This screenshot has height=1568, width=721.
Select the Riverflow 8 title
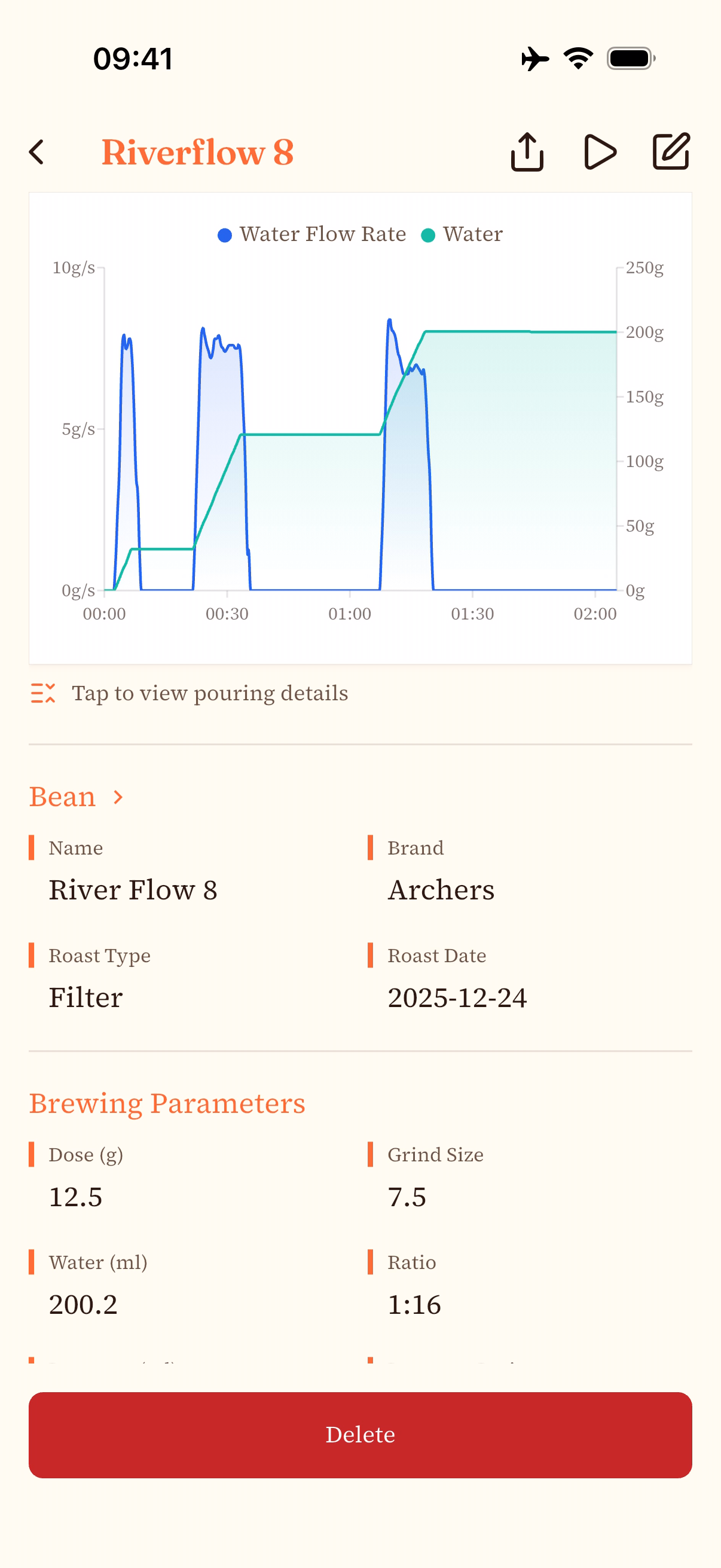click(198, 151)
